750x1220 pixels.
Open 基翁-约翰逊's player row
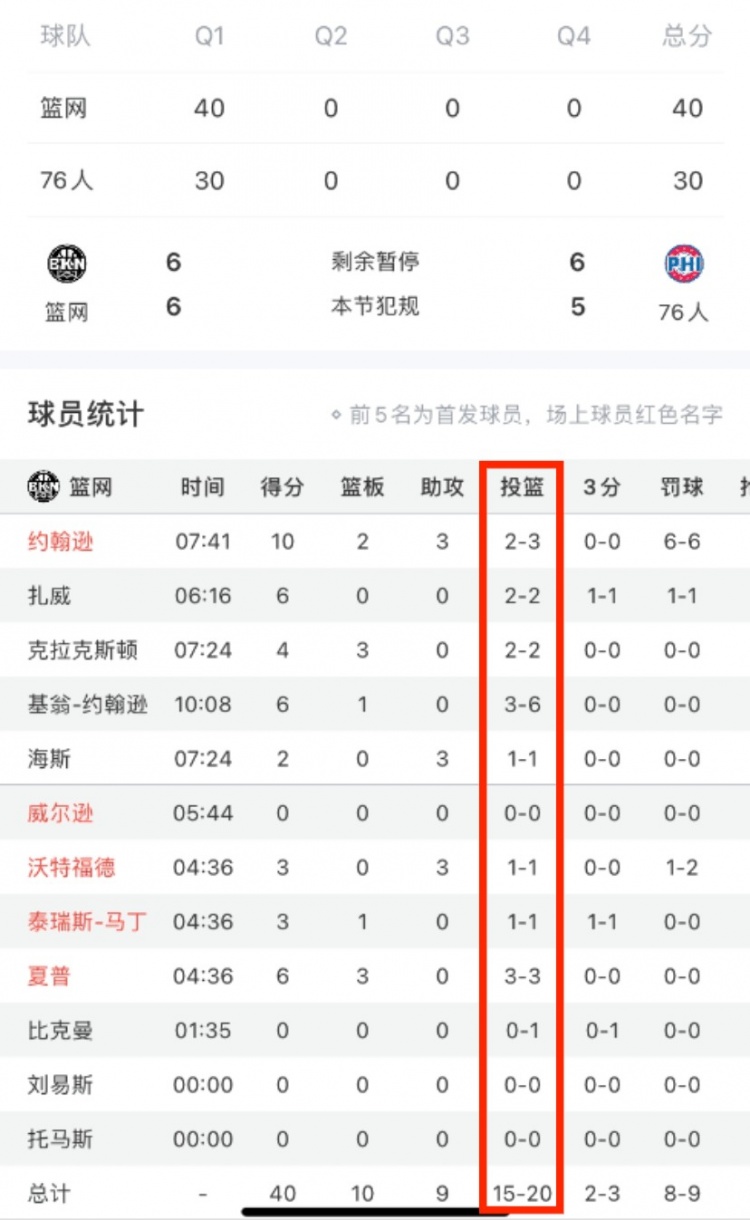87,705
